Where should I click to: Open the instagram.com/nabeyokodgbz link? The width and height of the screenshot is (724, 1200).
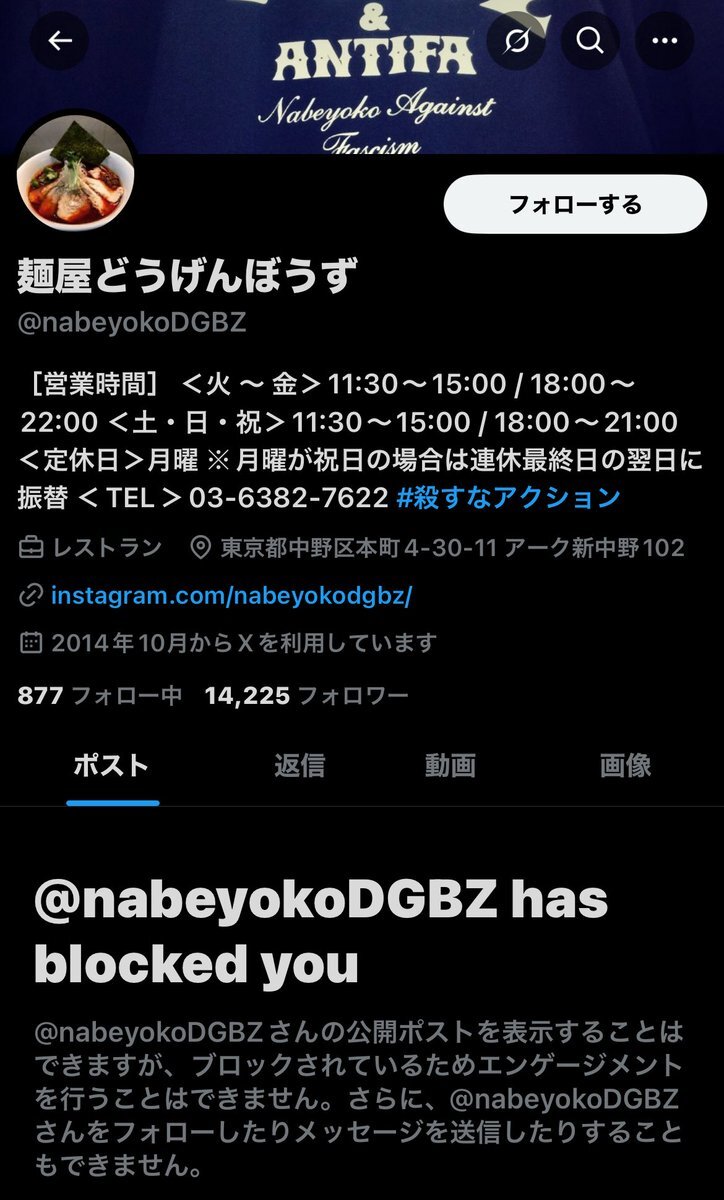click(x=231, y=596)
